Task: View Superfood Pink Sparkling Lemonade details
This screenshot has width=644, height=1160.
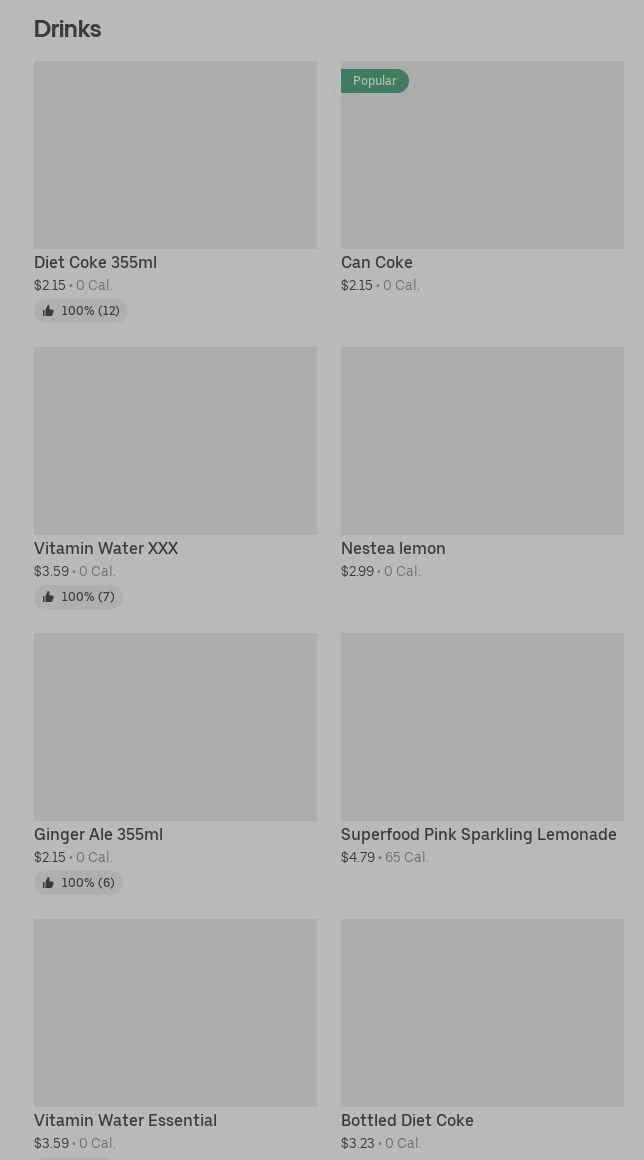Action: pyautogui.click(x=482, y=749)
